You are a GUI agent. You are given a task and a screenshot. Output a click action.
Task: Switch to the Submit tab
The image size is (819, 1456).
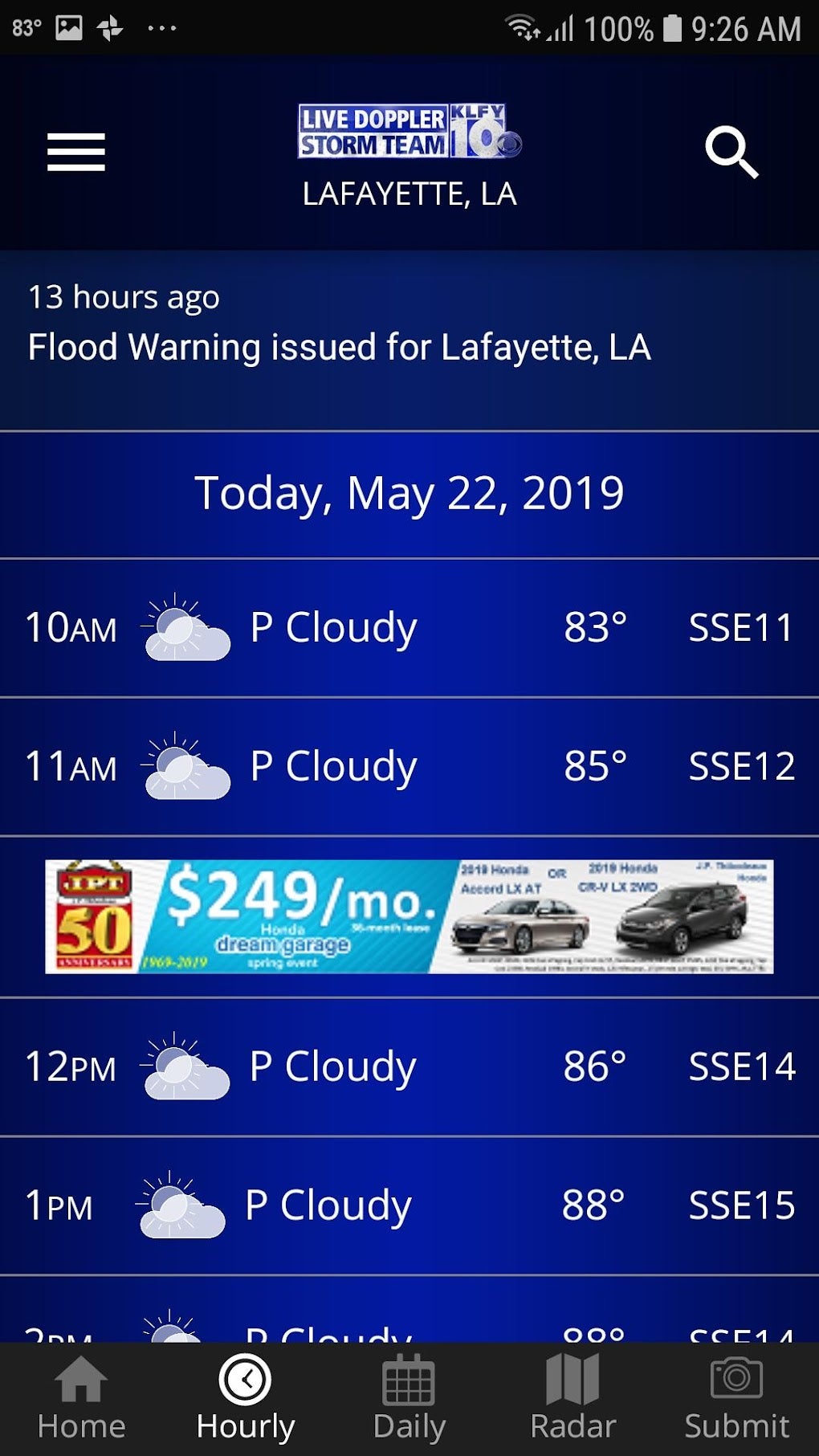click(736, 1398)
